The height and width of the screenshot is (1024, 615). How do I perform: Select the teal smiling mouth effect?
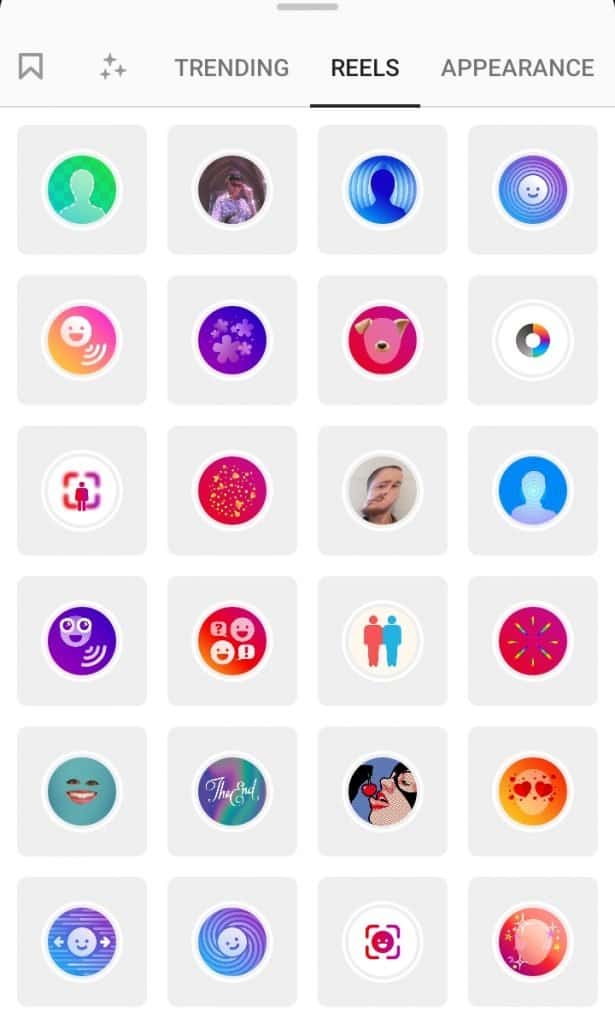pyautogui.click(x=82, y=791)
